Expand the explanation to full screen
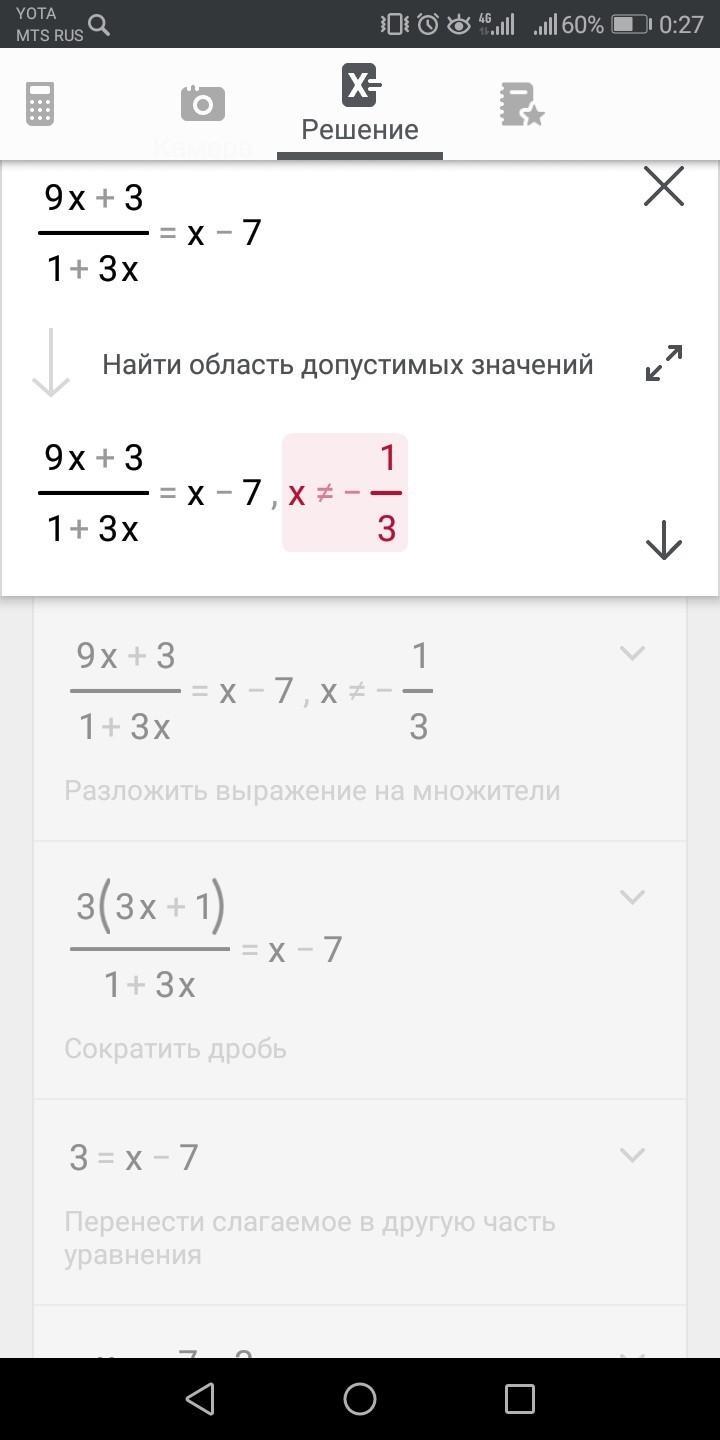The image size is (720, 1440). coord(664,364)
